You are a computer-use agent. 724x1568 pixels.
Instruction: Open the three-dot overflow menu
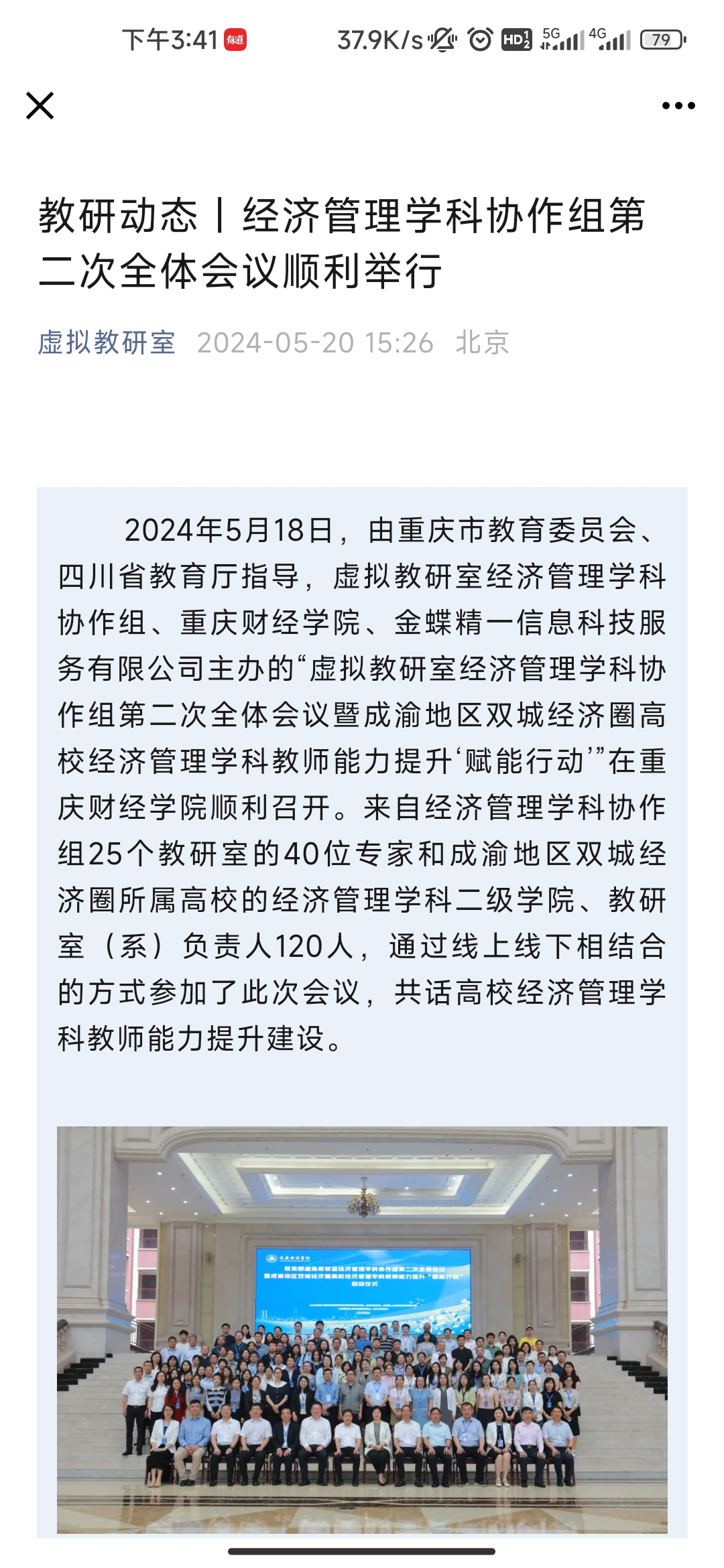(678, 106)
